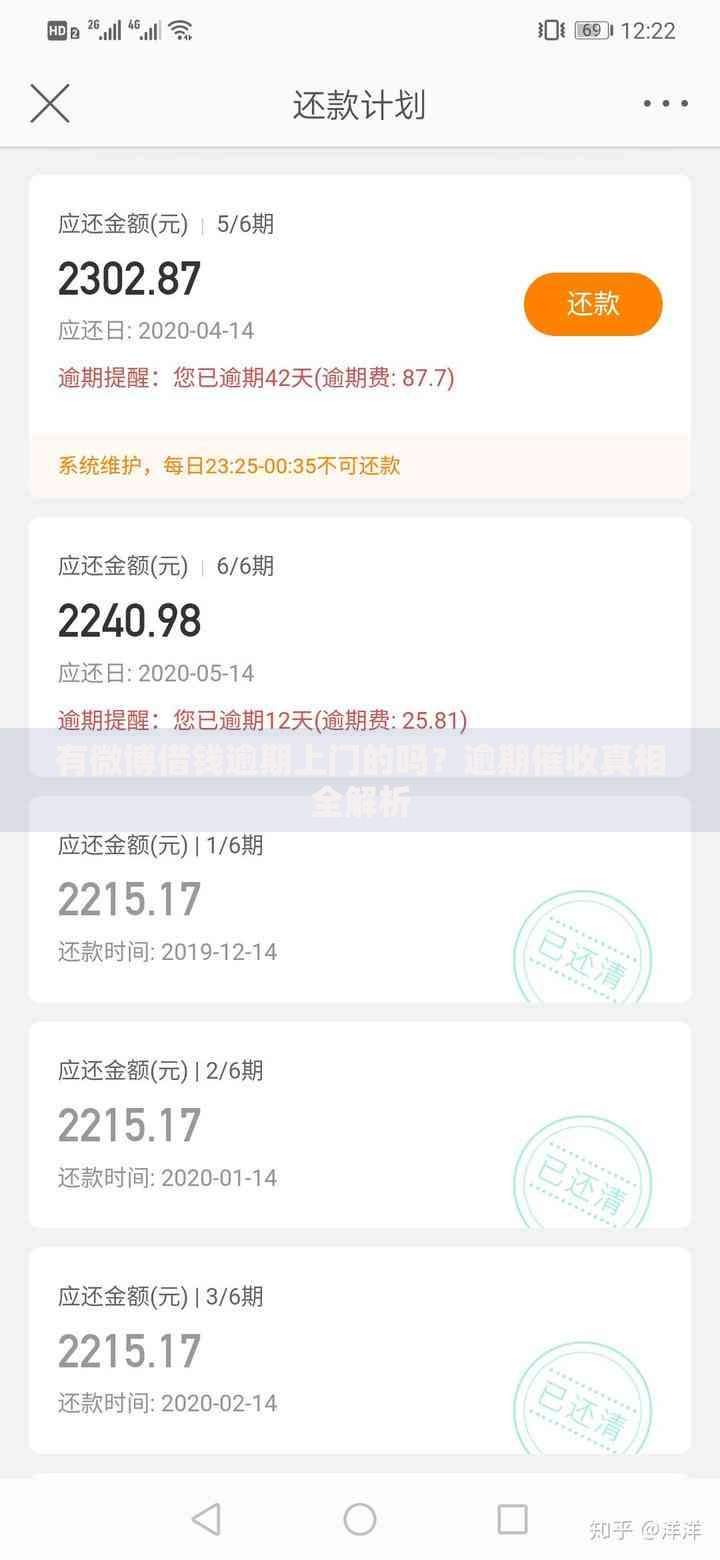The width and height of the screenshot is (720, 1560).
Task: Go to the home screen via the circle button
Action: [x=360, y=1520]
